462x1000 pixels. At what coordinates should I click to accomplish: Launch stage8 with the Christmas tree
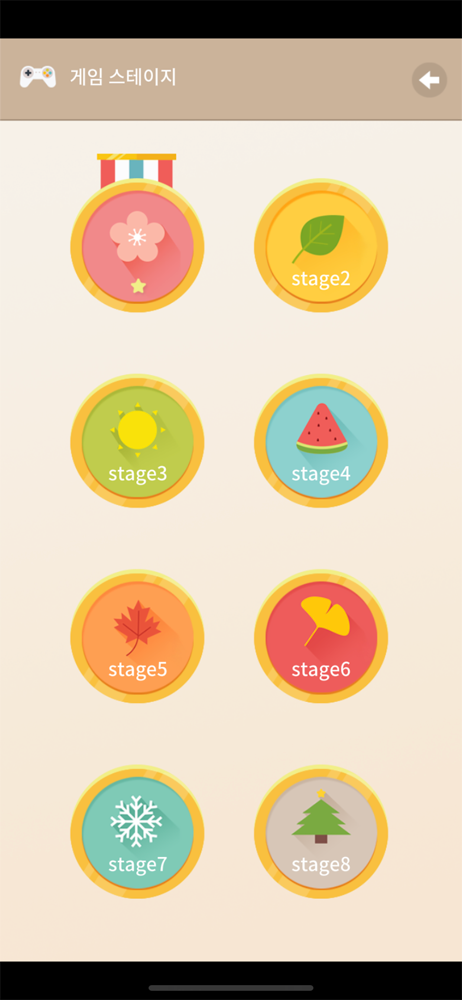[321, 832]
